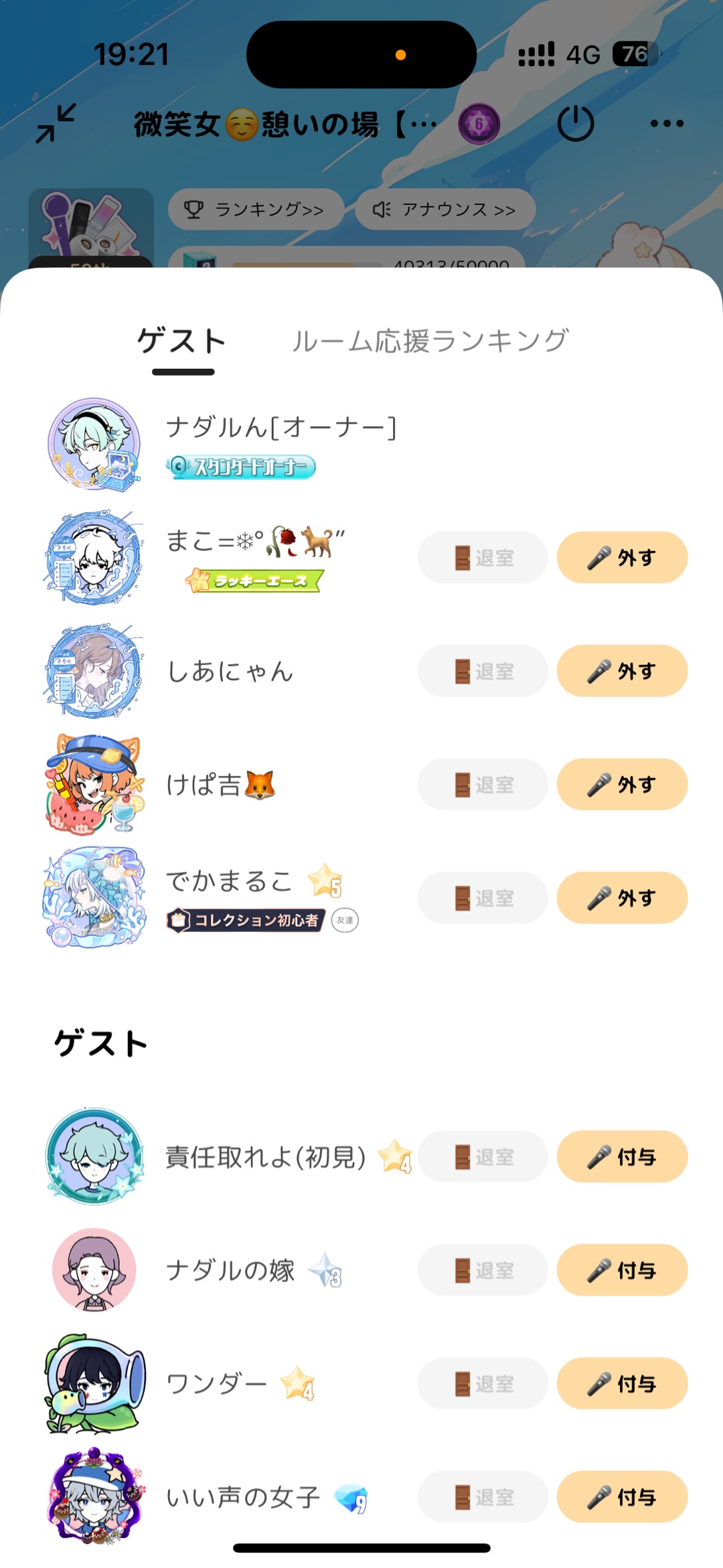Open the アナウンス >> chip

pos(445,210)
